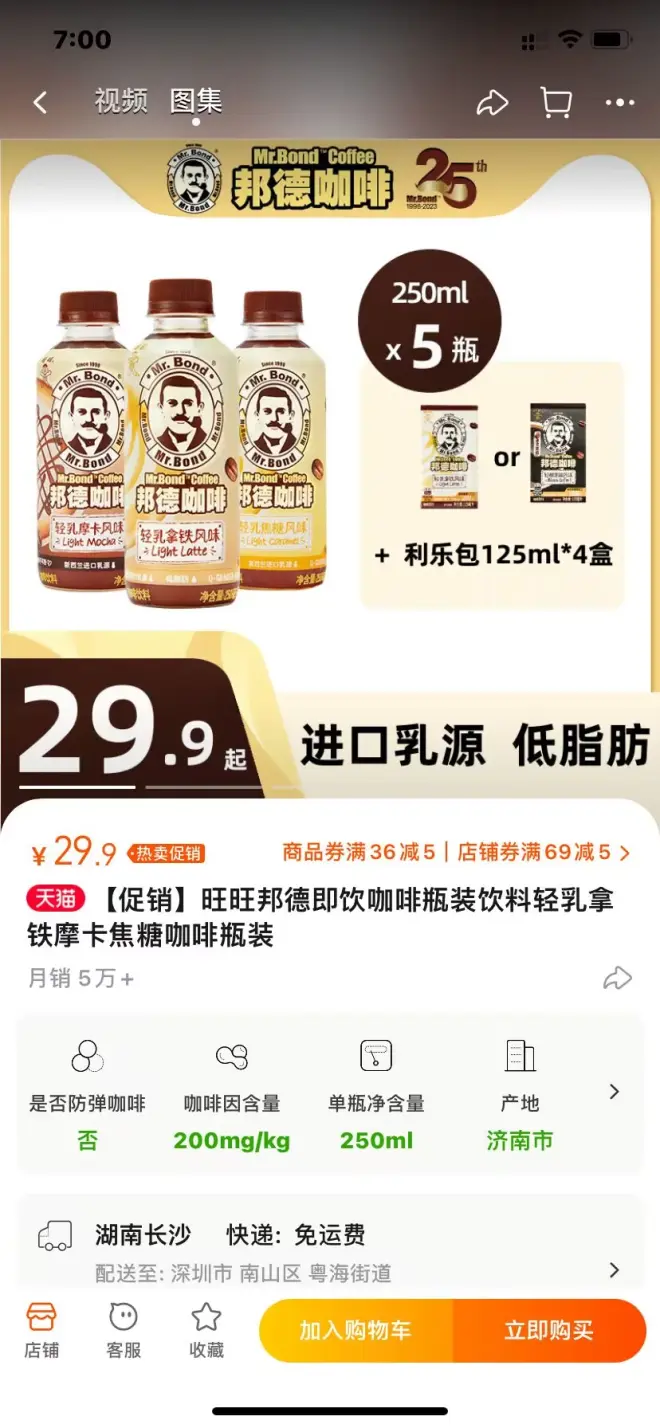Visit the 店铺 store page
The width and height of the screenshot is (660, 1428).
pyautogui.click(x=42, y=1330)
